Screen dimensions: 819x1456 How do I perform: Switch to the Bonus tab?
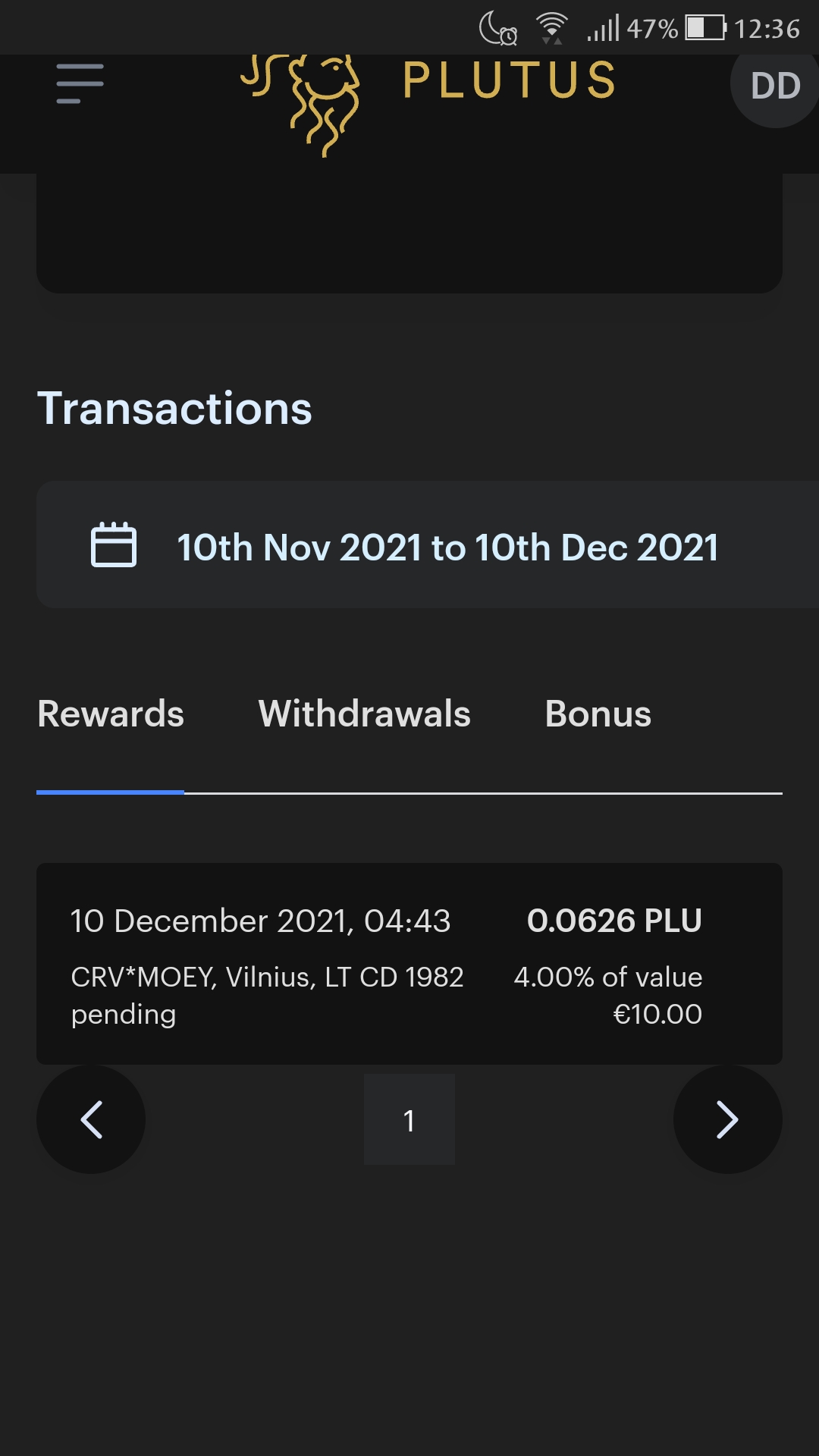click(x=598, y=714)
